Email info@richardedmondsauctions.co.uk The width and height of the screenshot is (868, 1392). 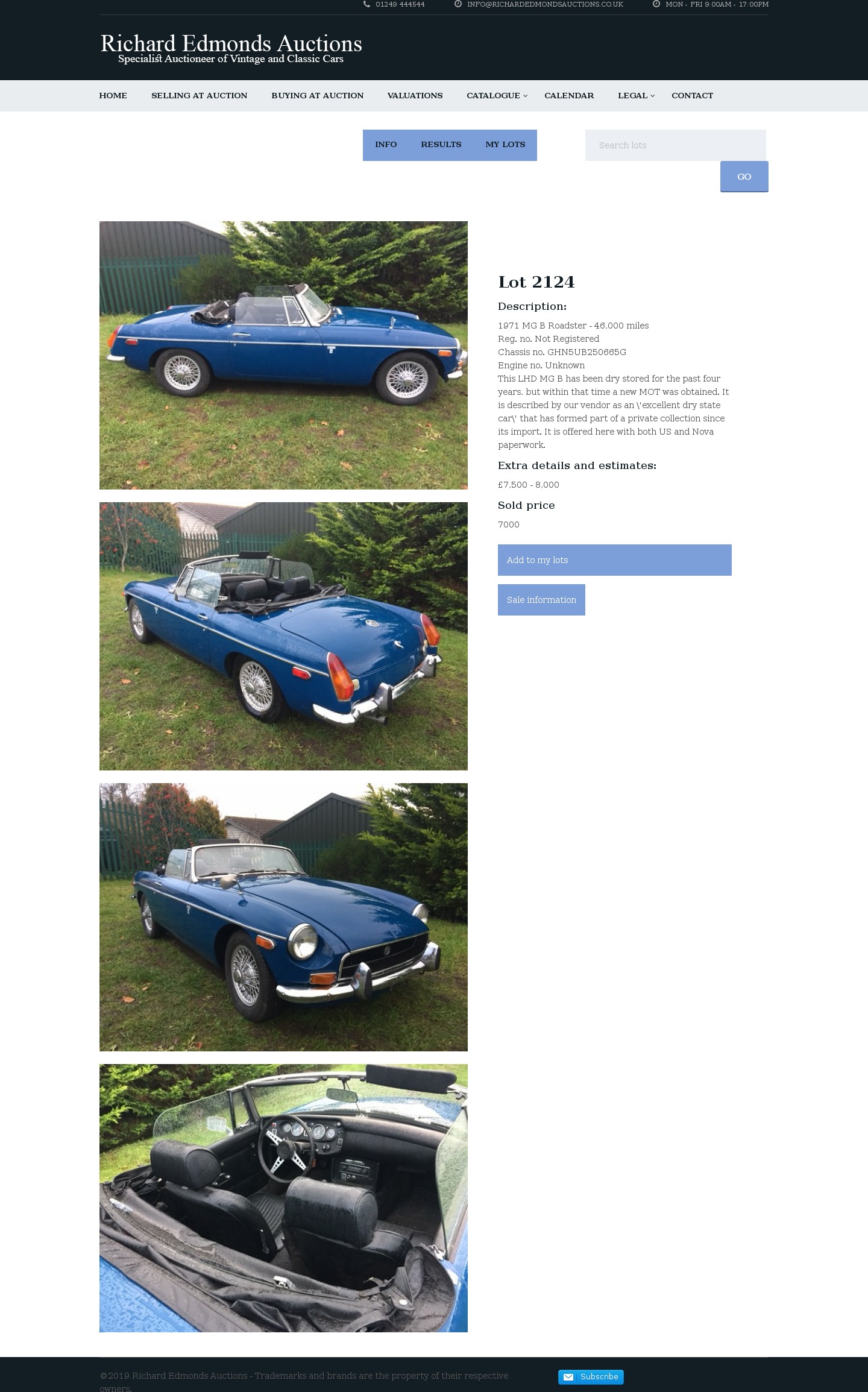(544, 4)
